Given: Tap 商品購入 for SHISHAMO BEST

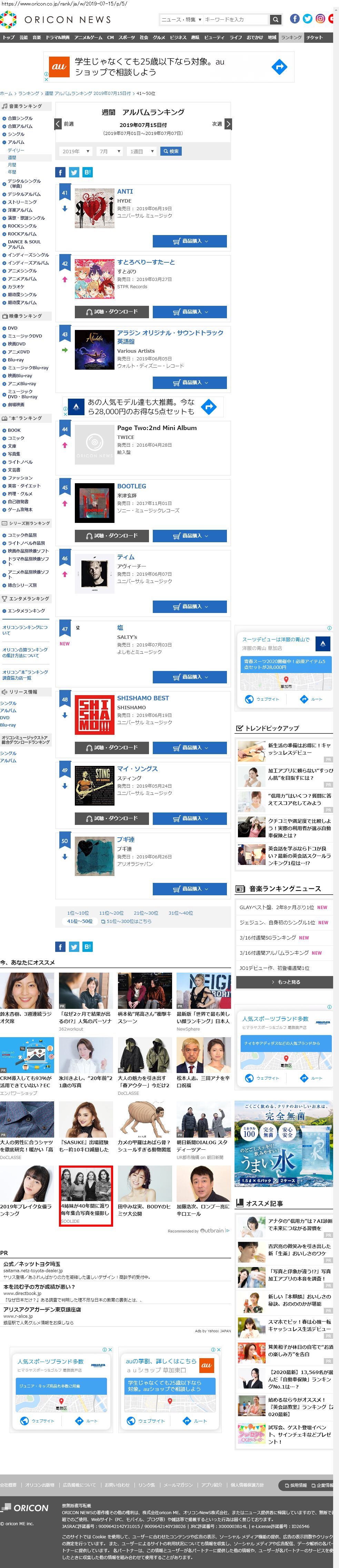Looking at the screenshot, I should tap(189, 748).
